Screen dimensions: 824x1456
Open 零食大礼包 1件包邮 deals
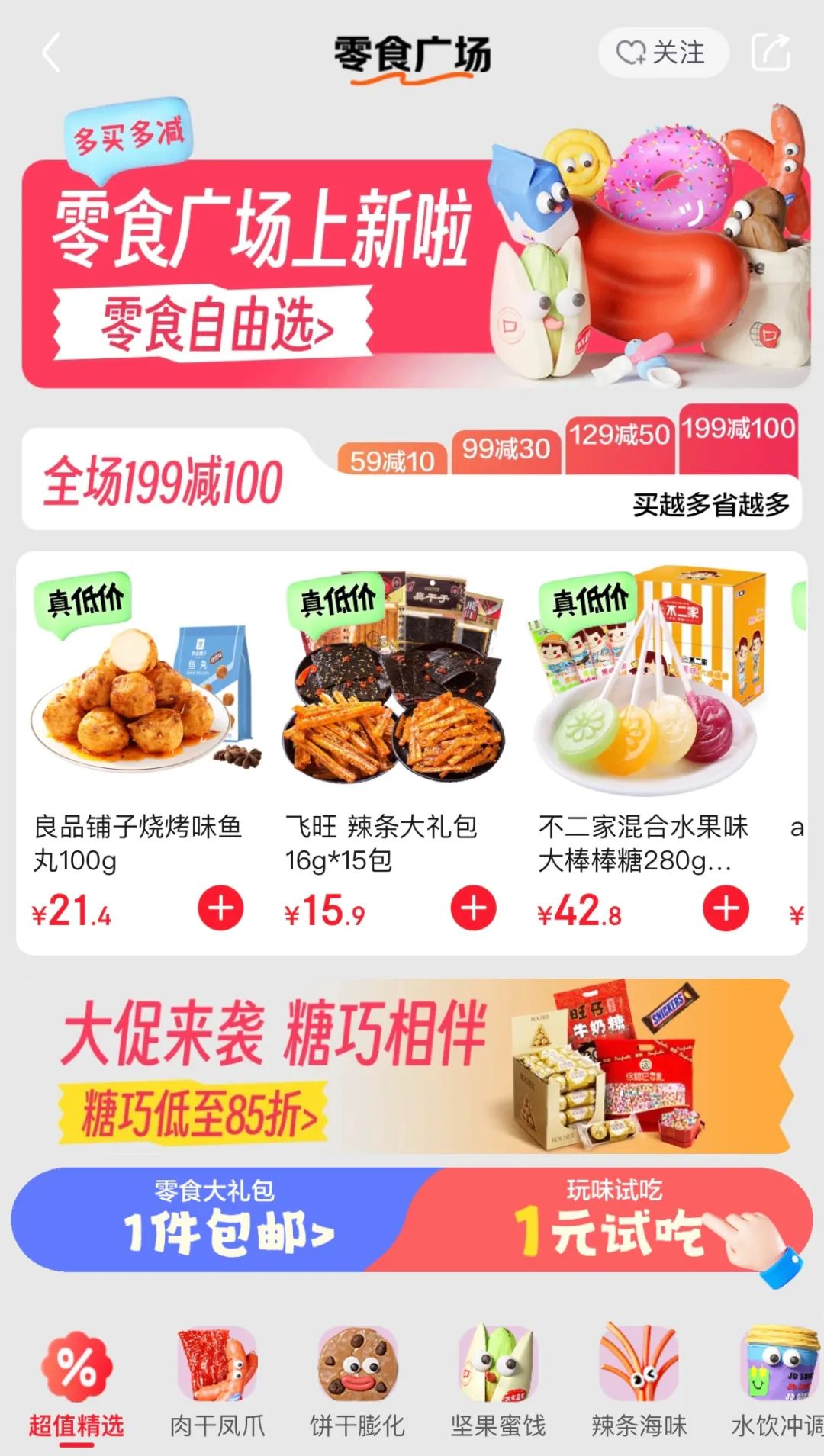point(217,1219)
